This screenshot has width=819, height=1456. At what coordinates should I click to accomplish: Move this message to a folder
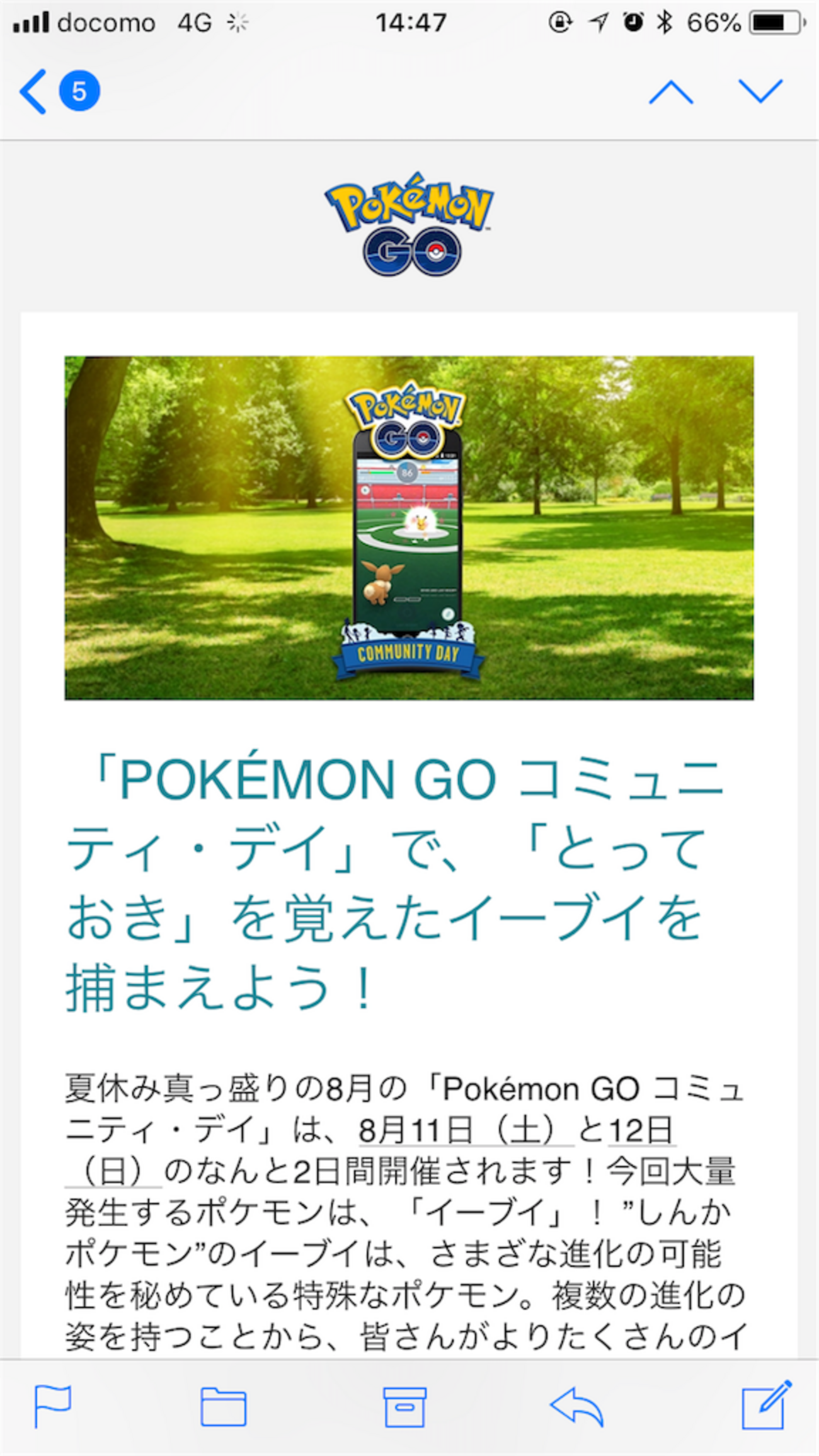pyautogui.click(x=223, y=1406)
